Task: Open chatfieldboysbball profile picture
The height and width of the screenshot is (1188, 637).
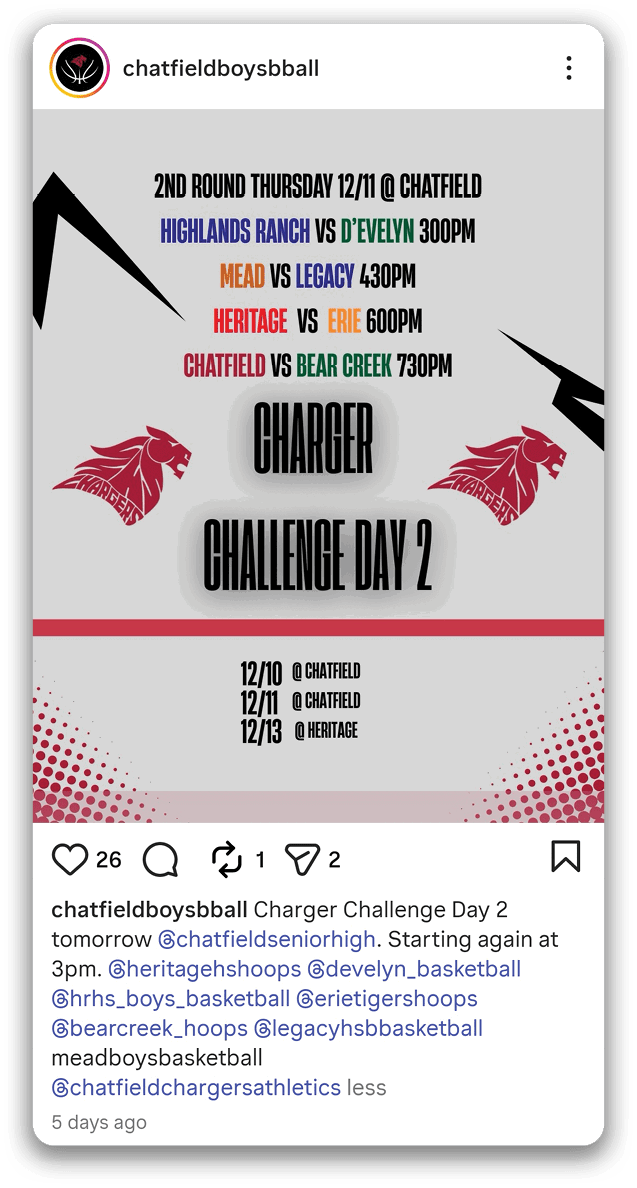Action: tap(80, 68)
